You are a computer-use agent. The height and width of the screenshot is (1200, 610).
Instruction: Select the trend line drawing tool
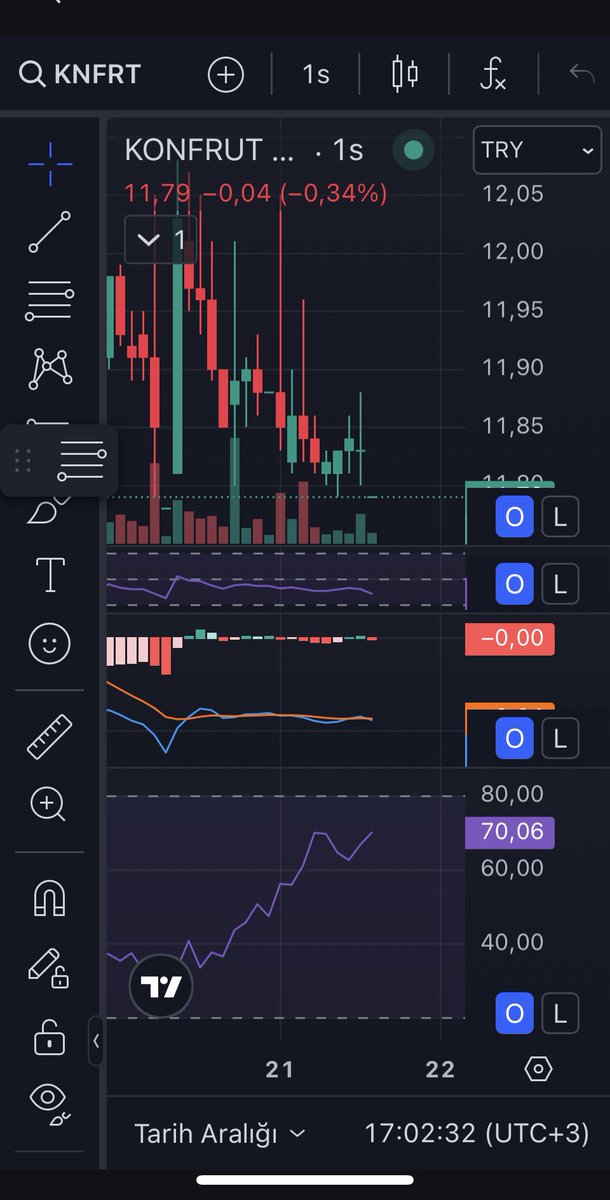49,232
